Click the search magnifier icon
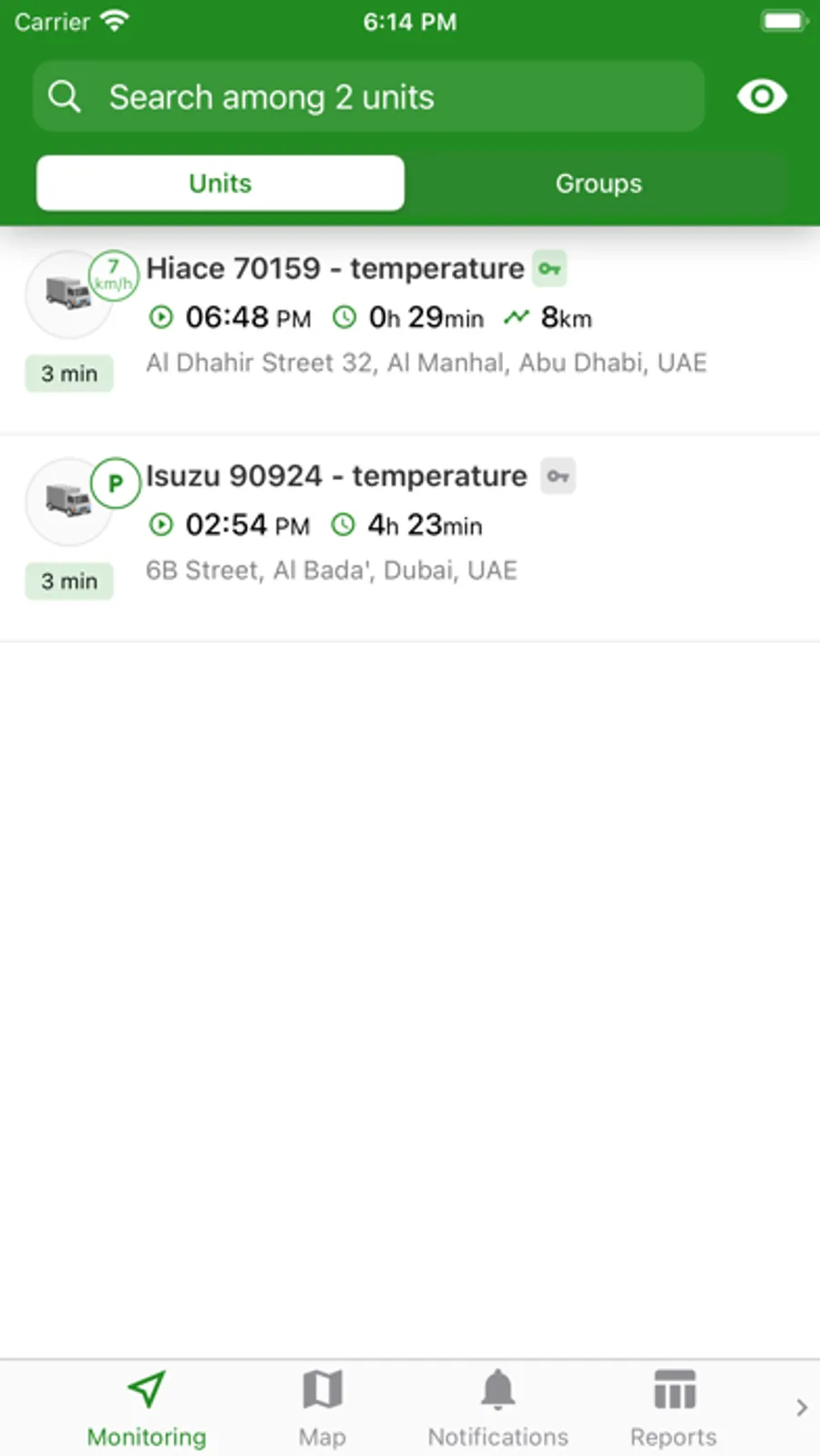820x1456 pixels. point(65,97)
